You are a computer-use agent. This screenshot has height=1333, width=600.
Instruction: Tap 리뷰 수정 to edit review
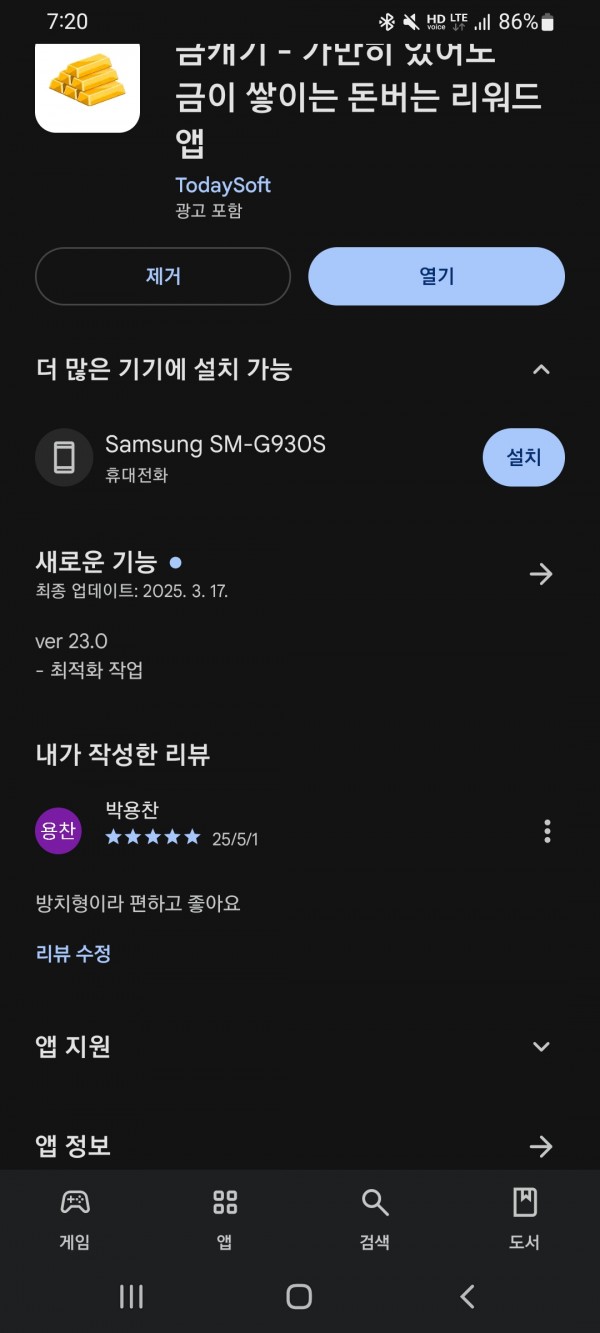point(73,953)
